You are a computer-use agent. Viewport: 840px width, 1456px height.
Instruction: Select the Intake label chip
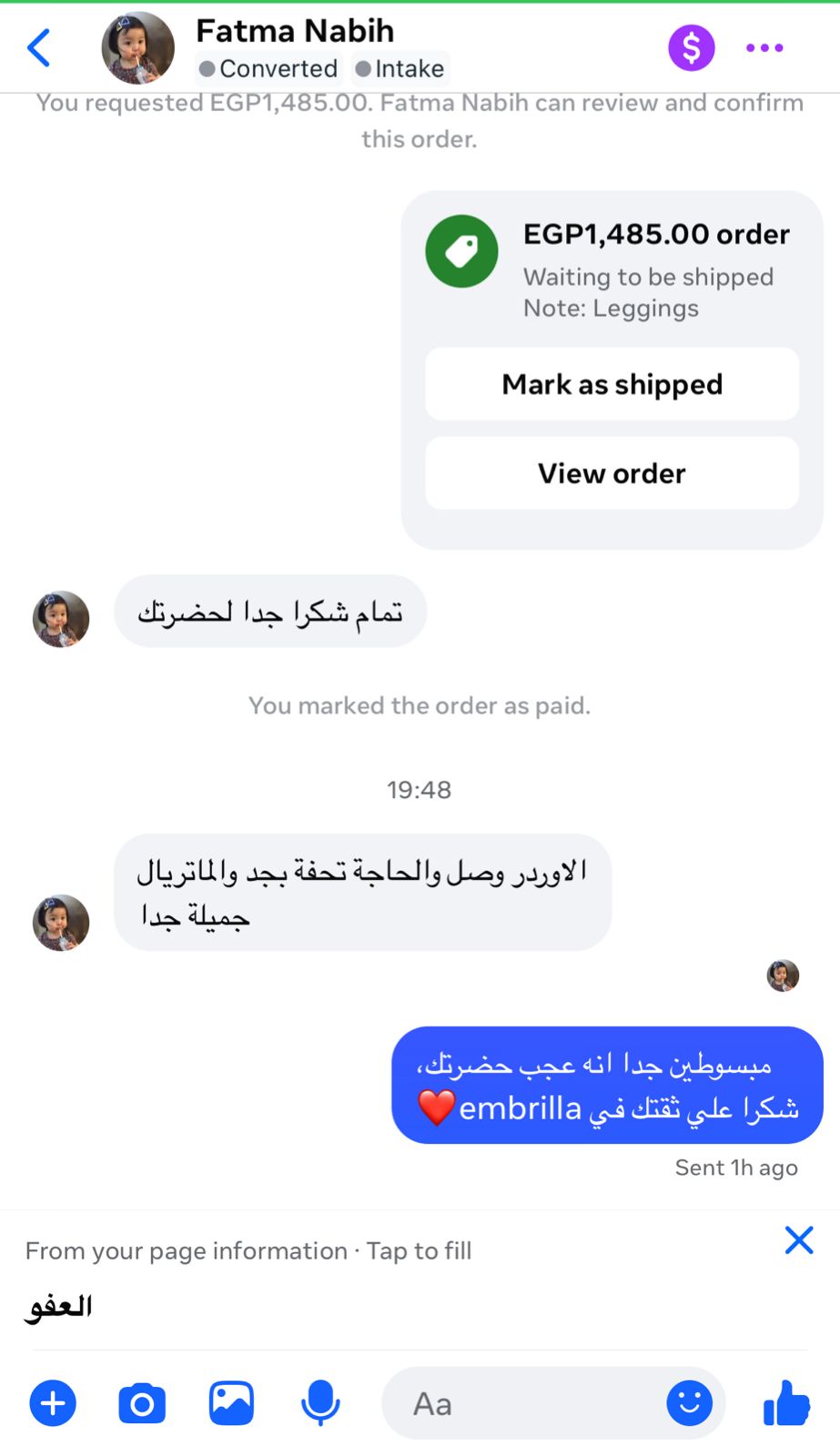400,69
